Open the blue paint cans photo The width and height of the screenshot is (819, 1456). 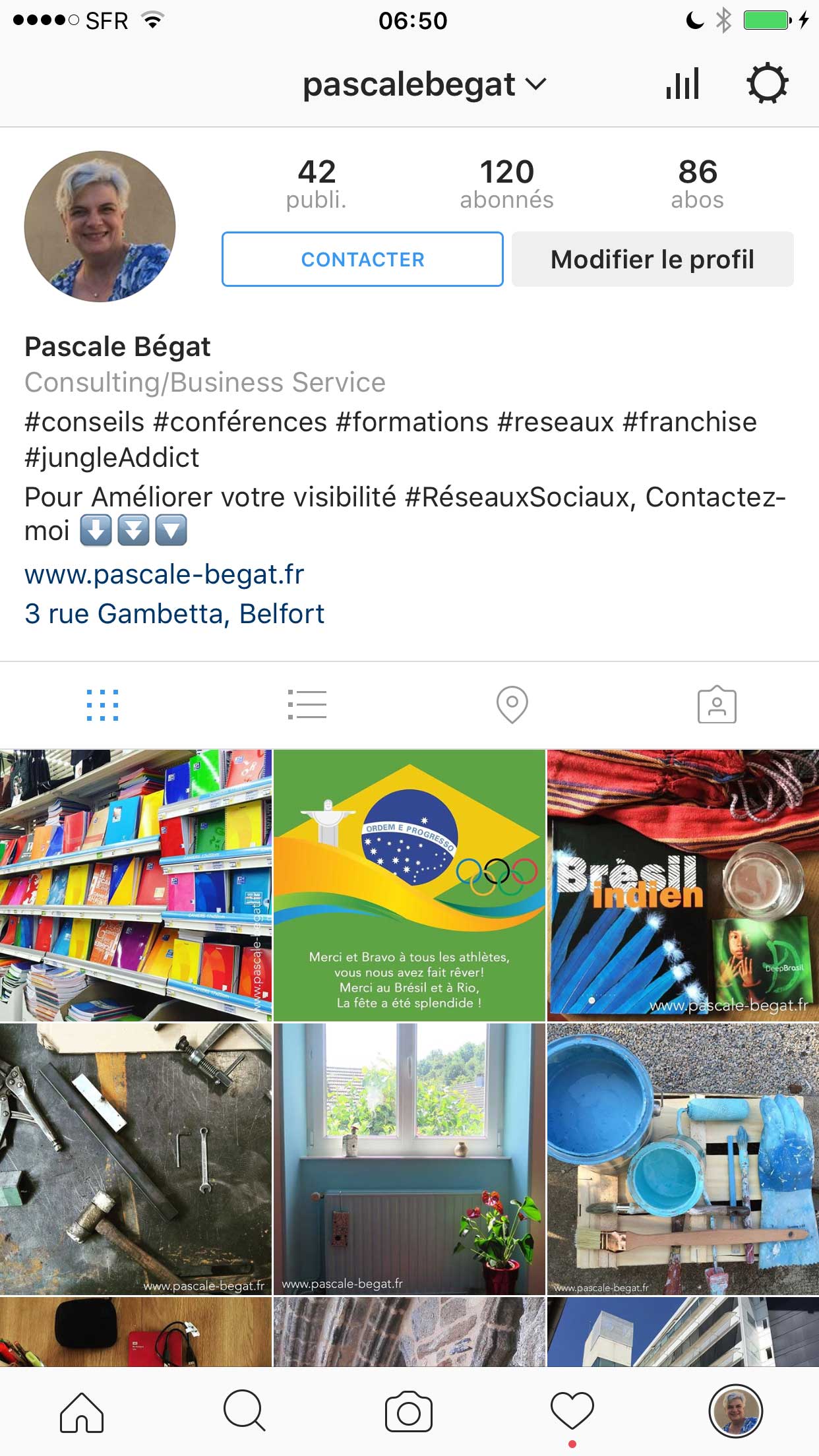(682, 1159)
